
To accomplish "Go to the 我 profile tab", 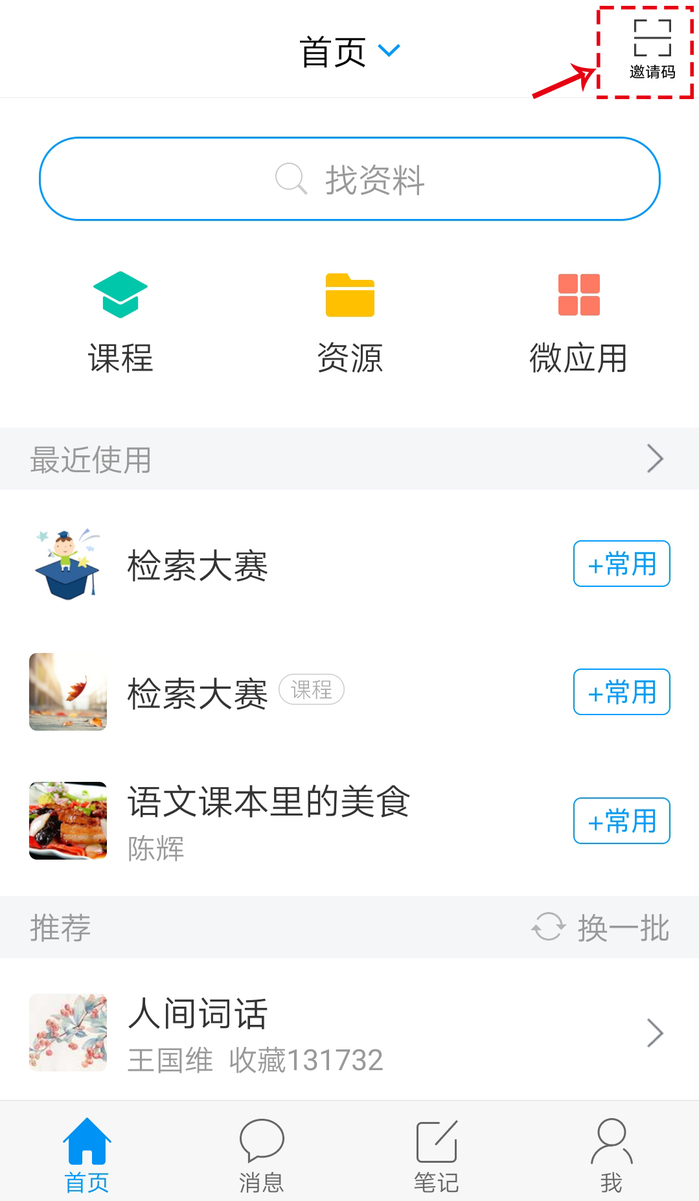I will 611,1155.
